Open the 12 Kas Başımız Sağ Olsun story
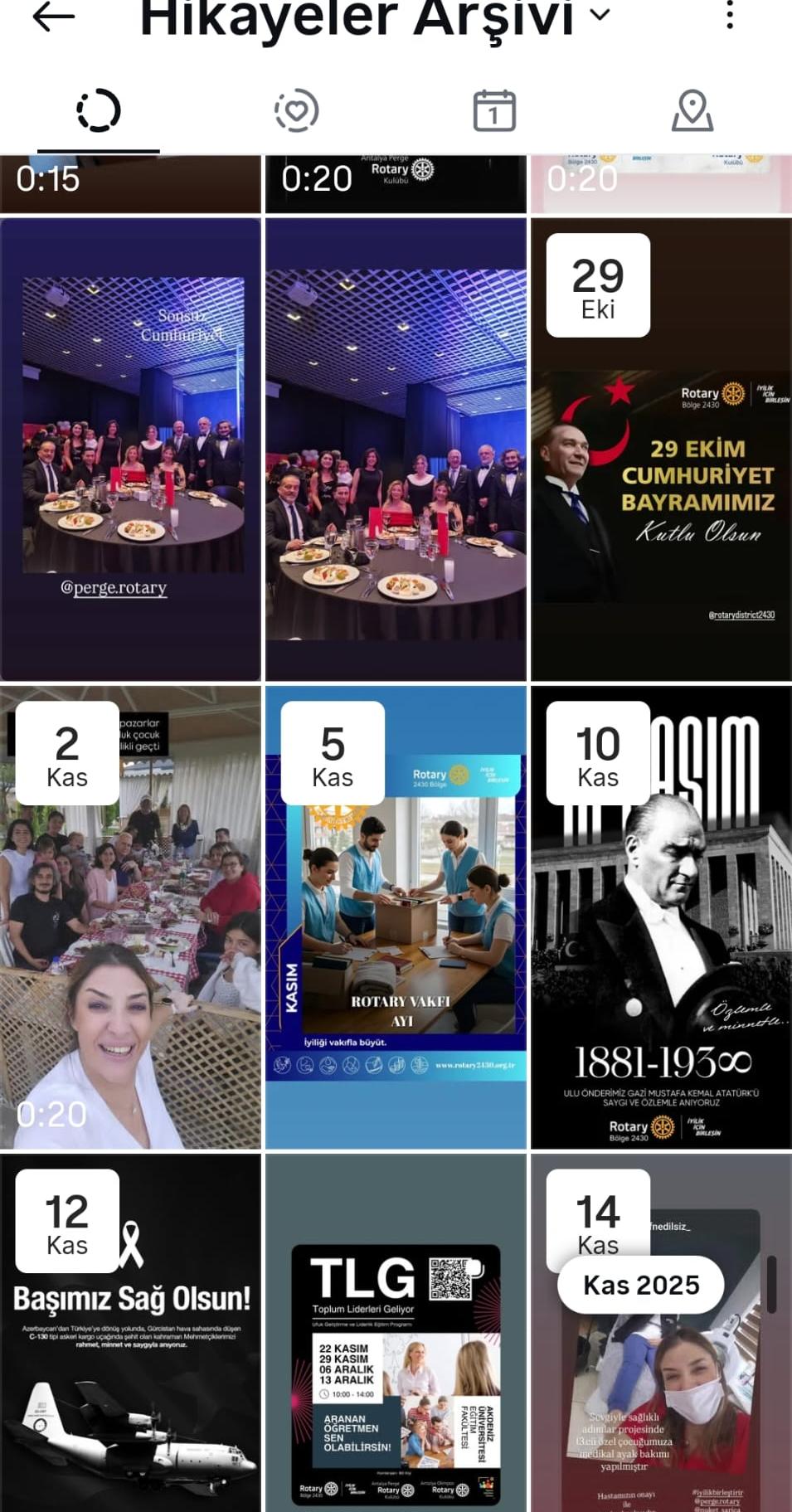Viewport: 792px width, 1512px height. pyautogui.click(x=131, y=1360)
